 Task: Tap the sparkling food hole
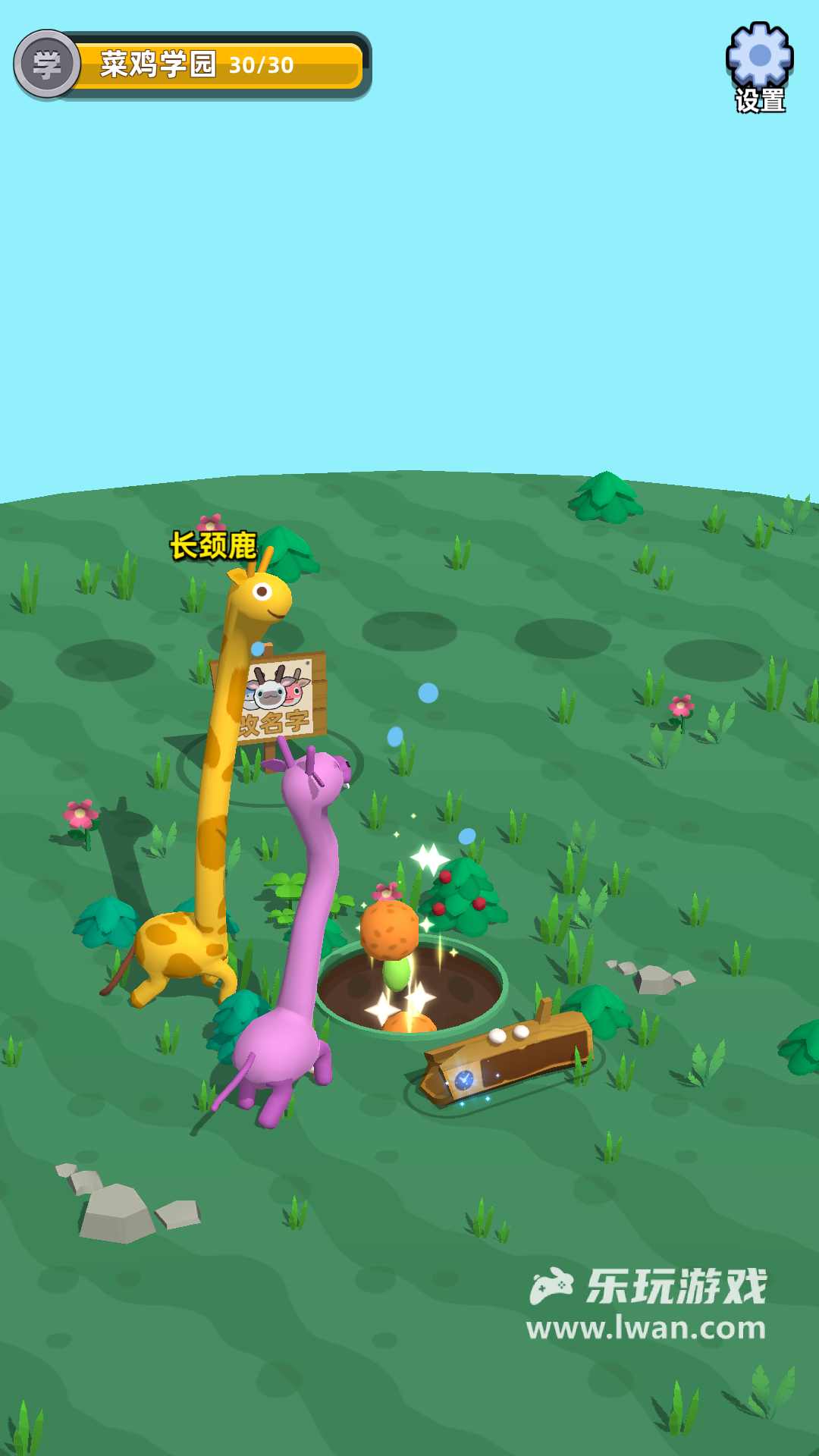tap(410, 987)
